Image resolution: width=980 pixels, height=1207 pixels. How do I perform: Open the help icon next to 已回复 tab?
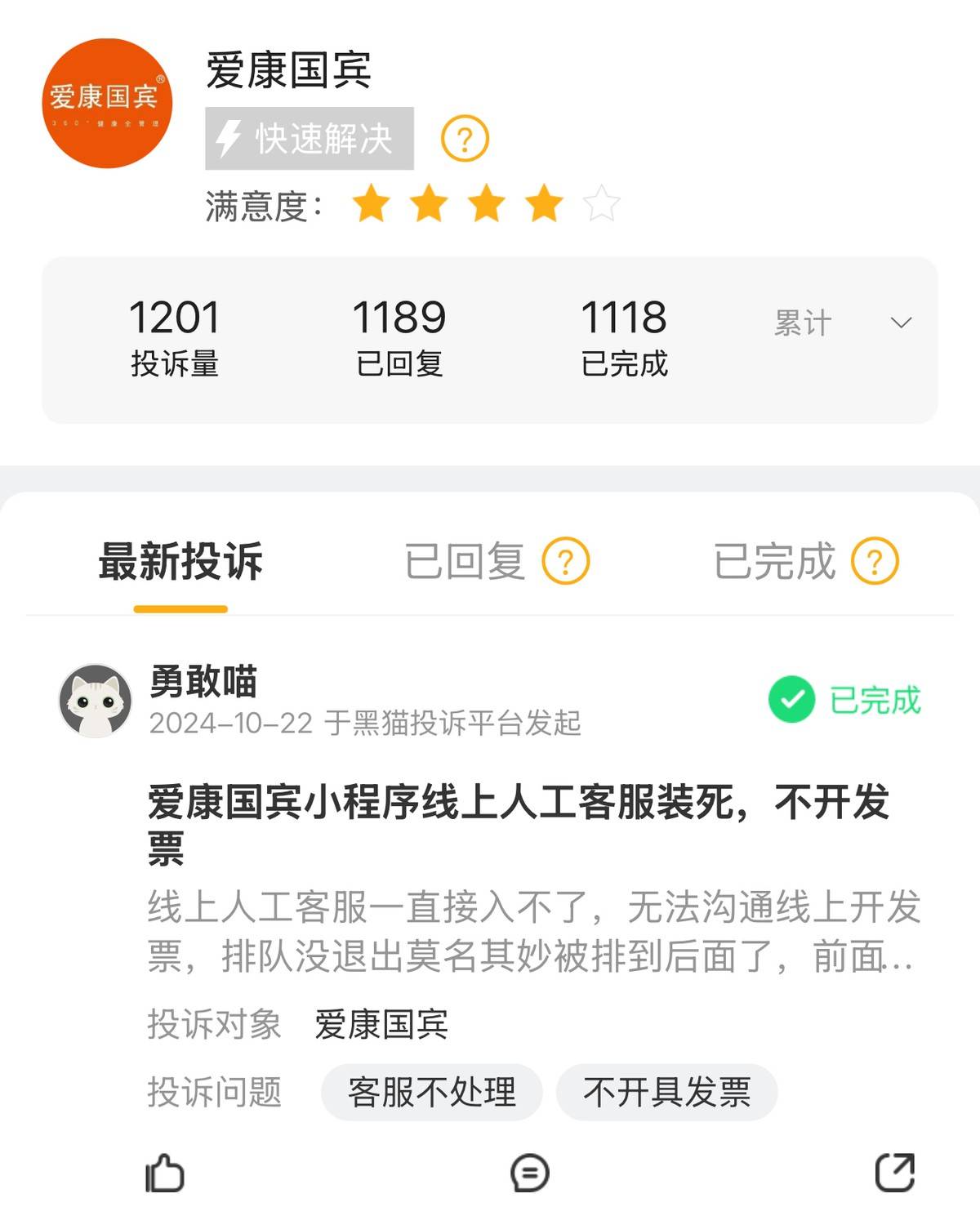point(567,562)
